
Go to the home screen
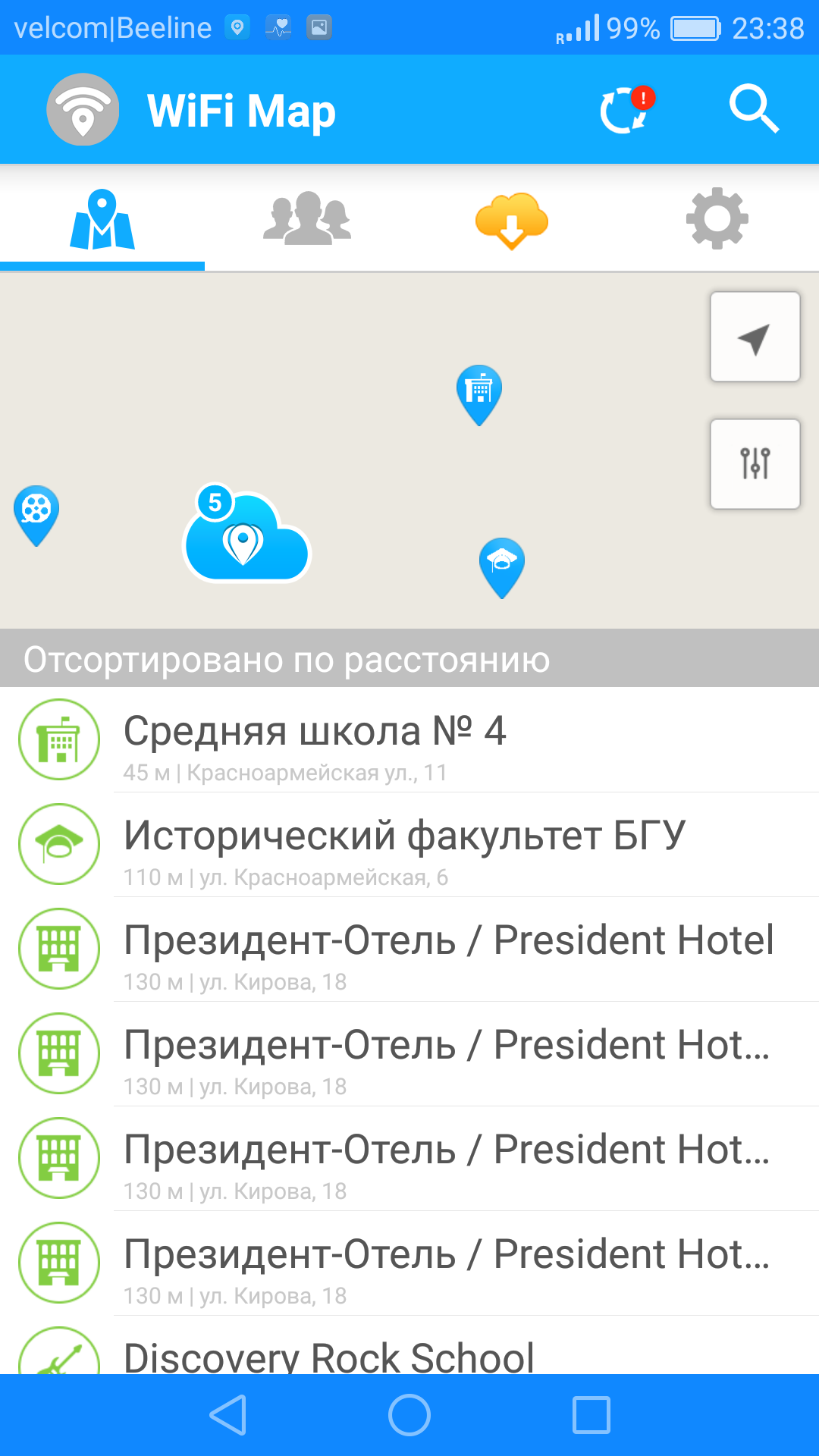409,1415
